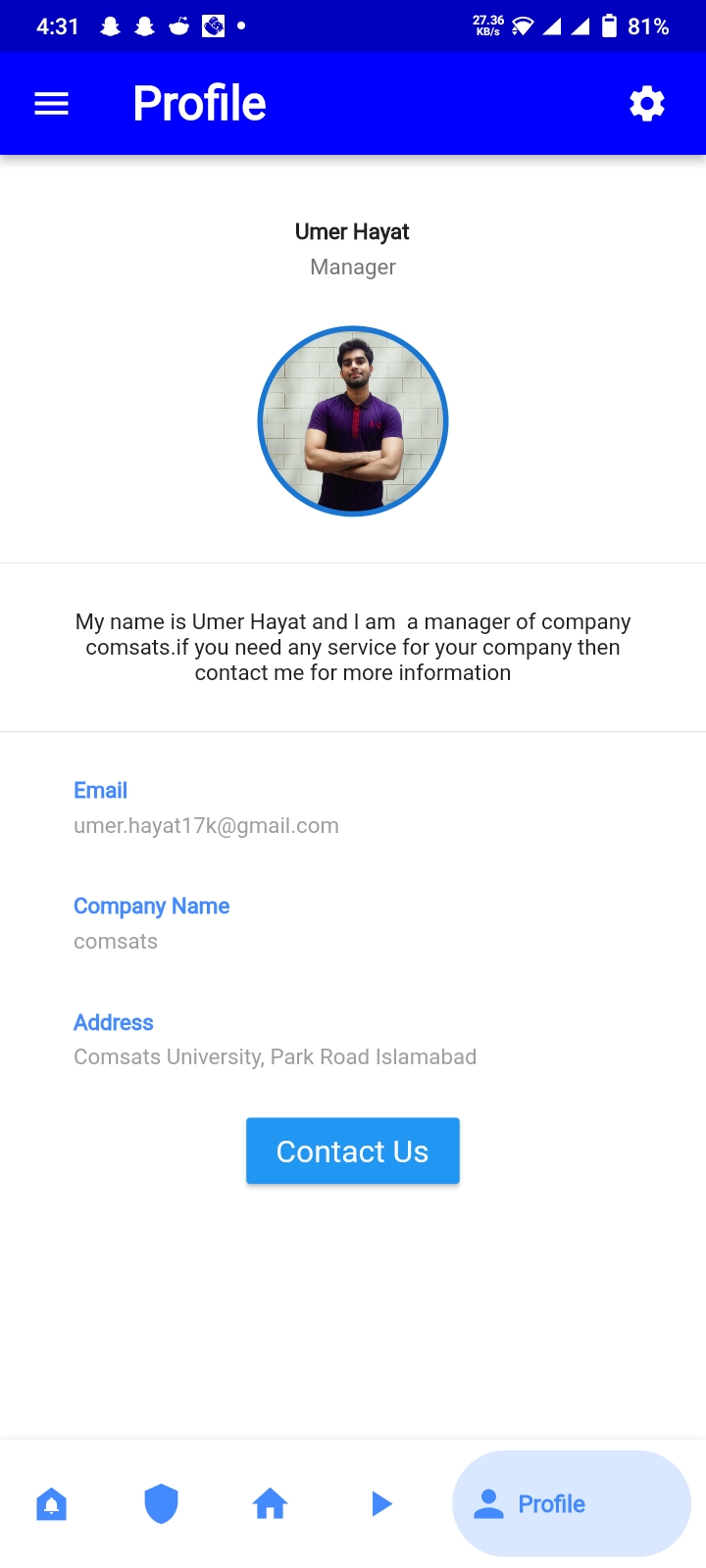The width and height of the screenshot is (706, 1568).
Task: Go to the home tab
Action: click(271, 1503)
